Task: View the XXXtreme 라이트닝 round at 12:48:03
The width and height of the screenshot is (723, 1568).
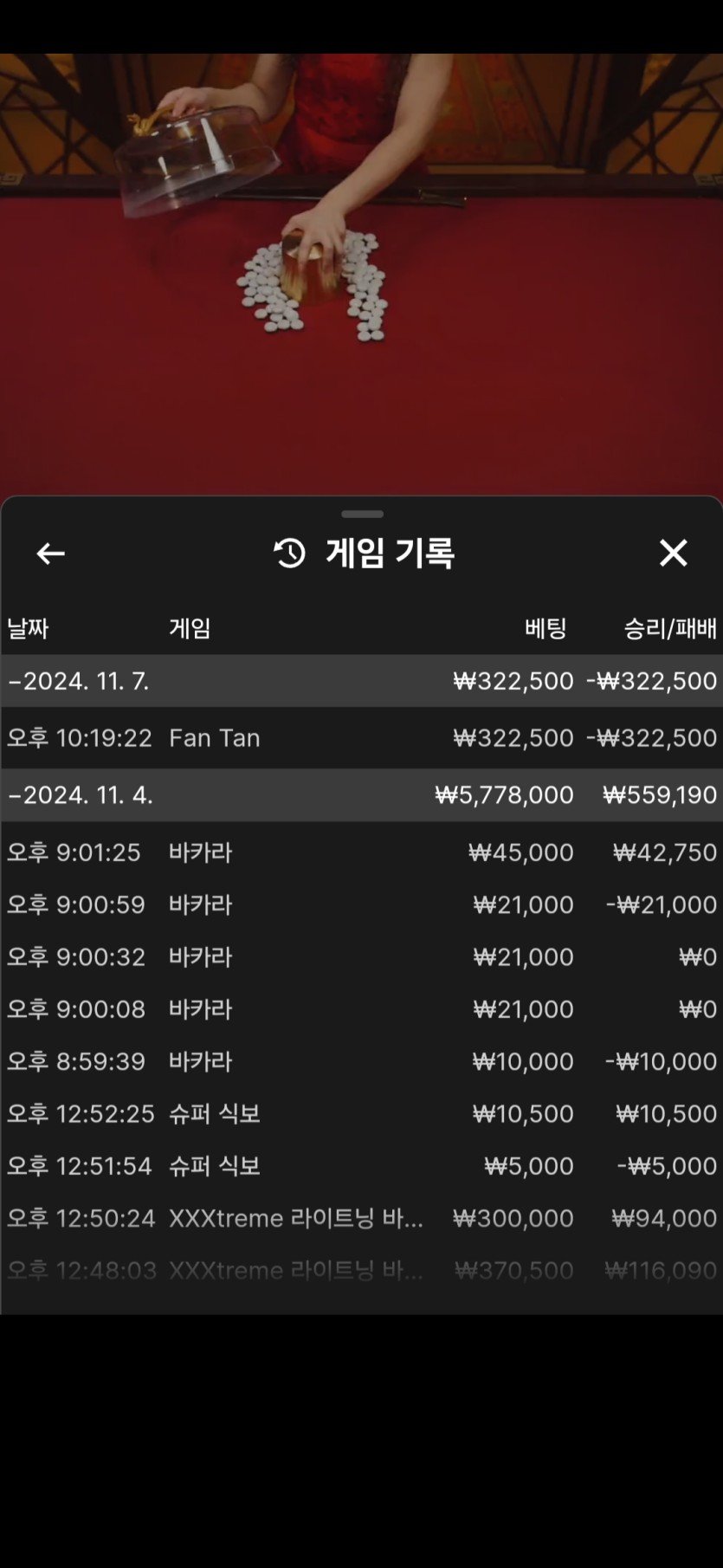Action: point(361,1270)
